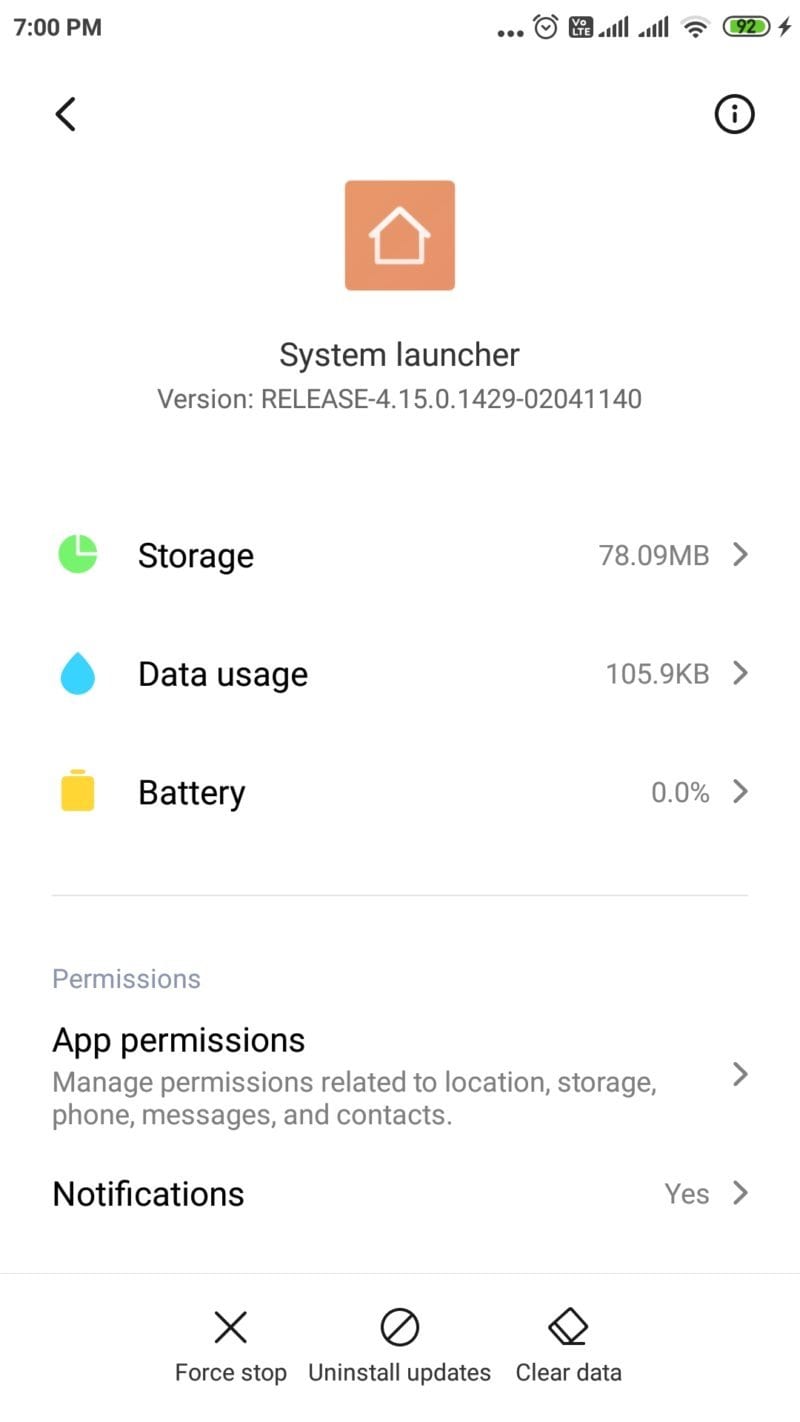
Task: Click the yellow Battery icon
Action: pos(77,791)
